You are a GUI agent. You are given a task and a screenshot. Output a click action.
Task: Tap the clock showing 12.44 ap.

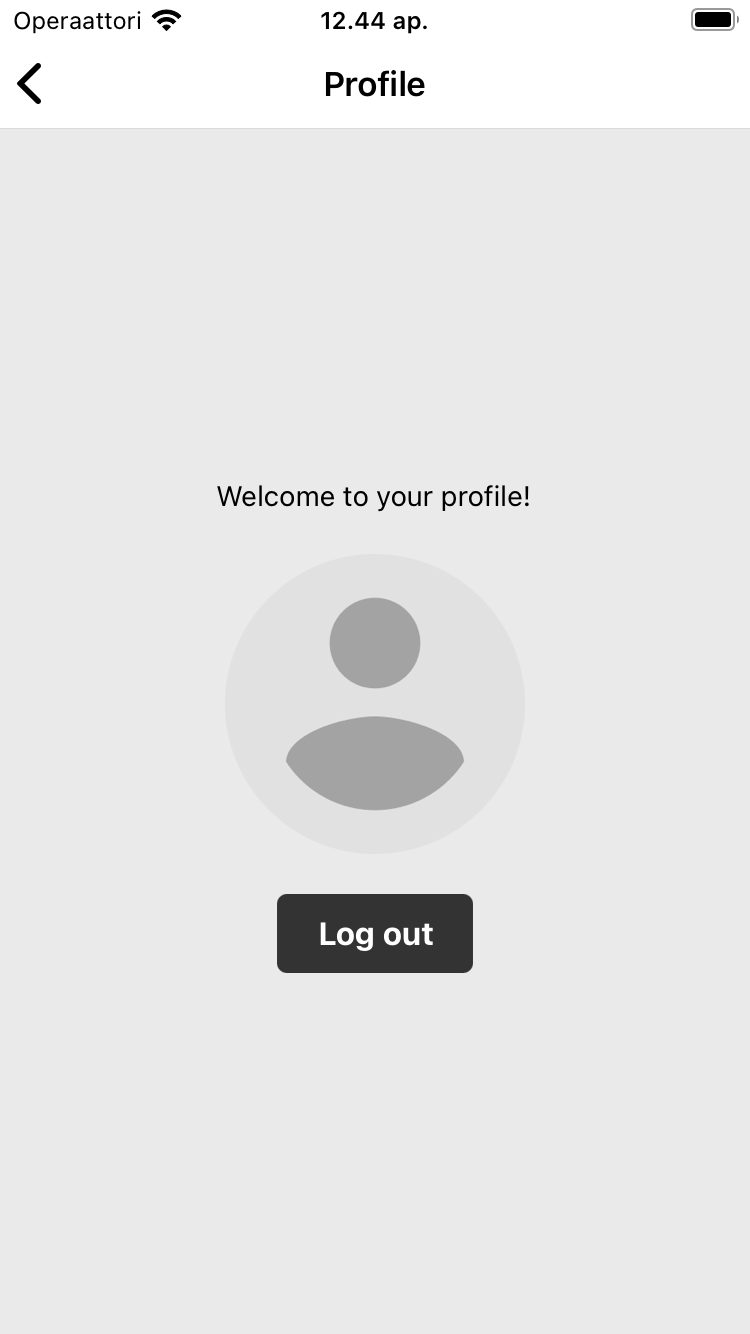click(374, 20)
